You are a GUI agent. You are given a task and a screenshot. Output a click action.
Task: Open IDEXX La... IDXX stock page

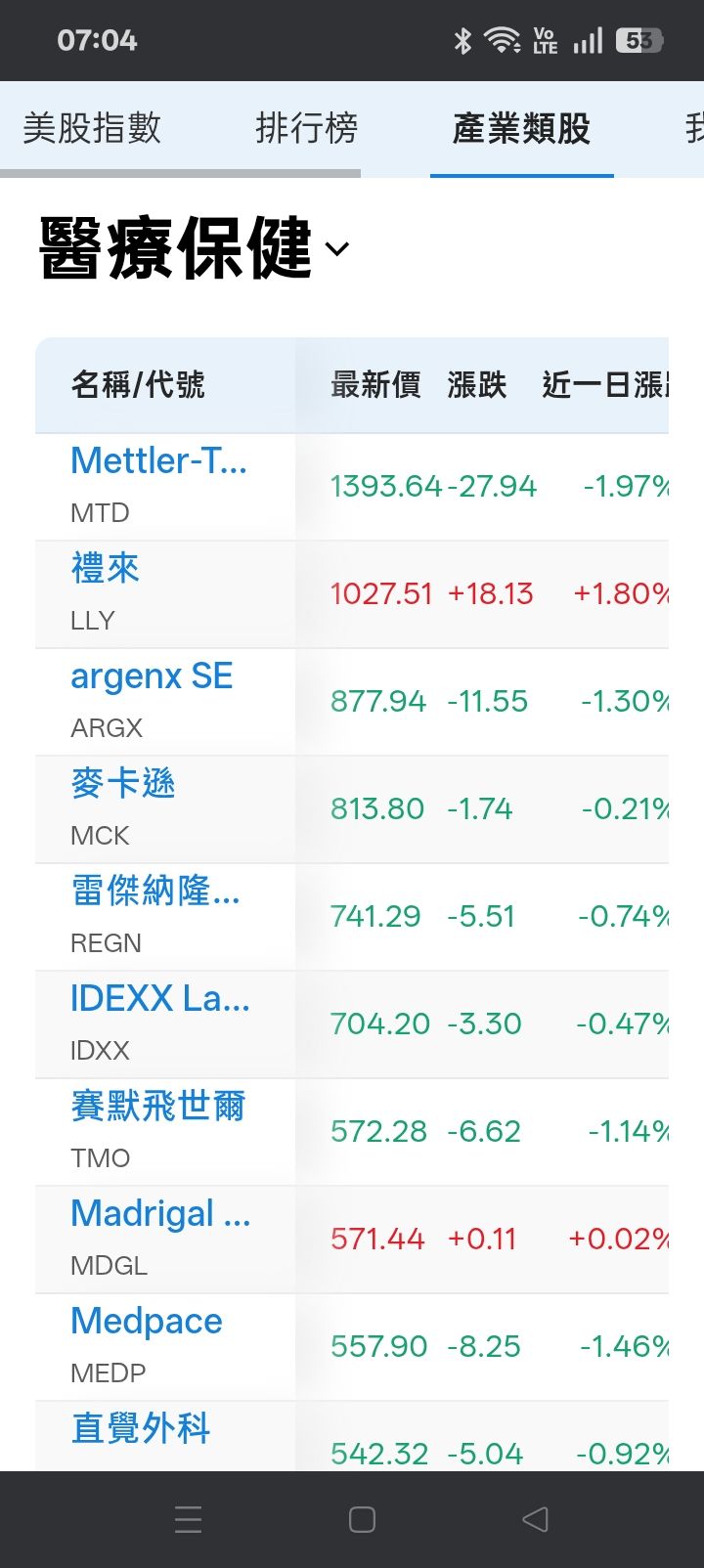(x=159, y=998)
